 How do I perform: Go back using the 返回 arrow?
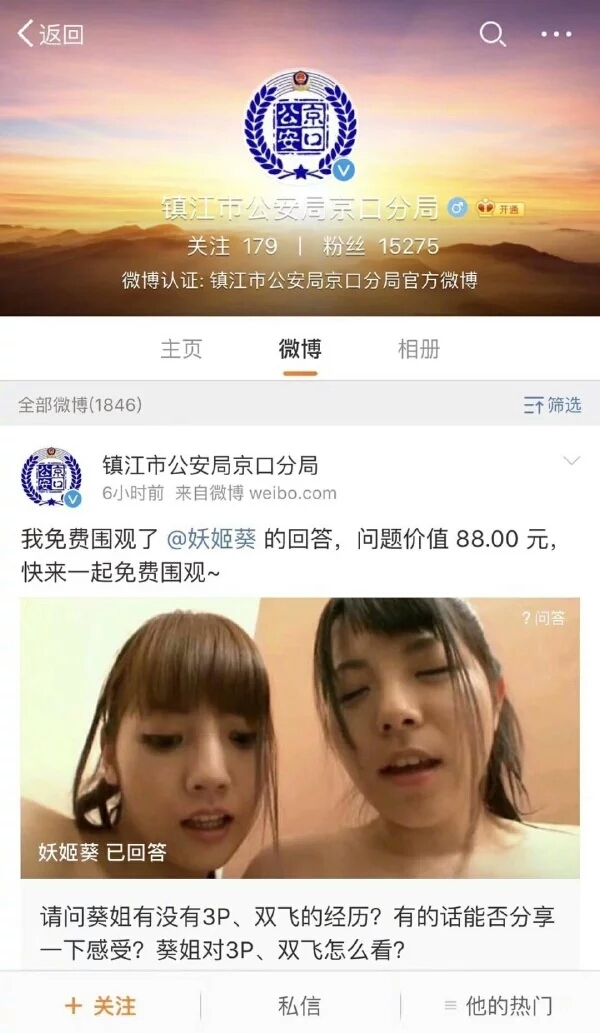tap(50, 34)
